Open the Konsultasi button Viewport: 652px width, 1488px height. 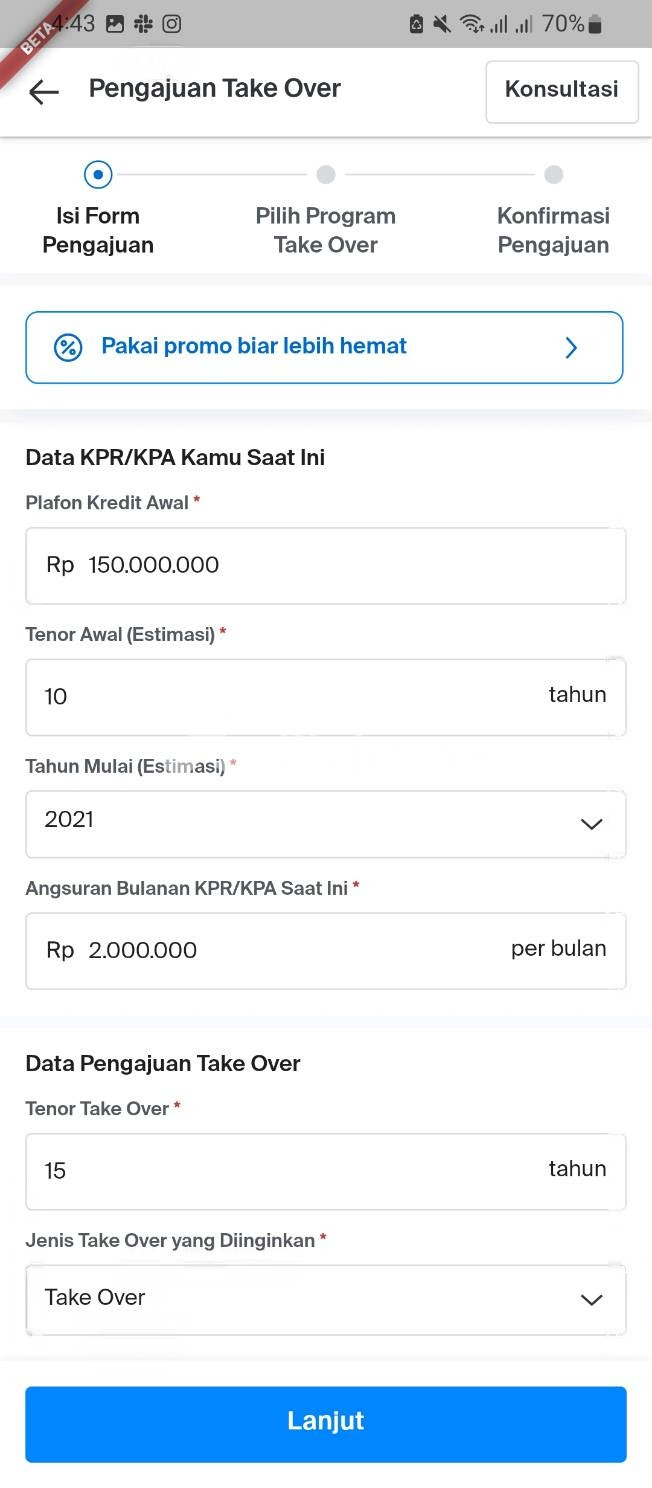[x=561, y=91]
